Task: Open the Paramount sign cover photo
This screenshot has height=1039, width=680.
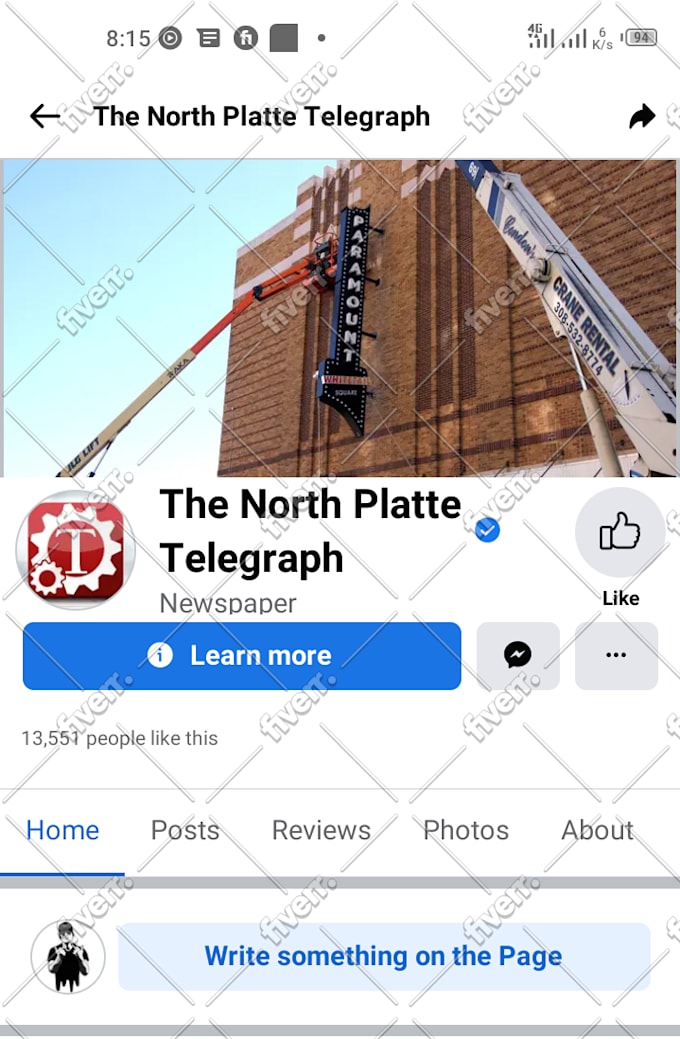Action: click(x=340, y=318)
